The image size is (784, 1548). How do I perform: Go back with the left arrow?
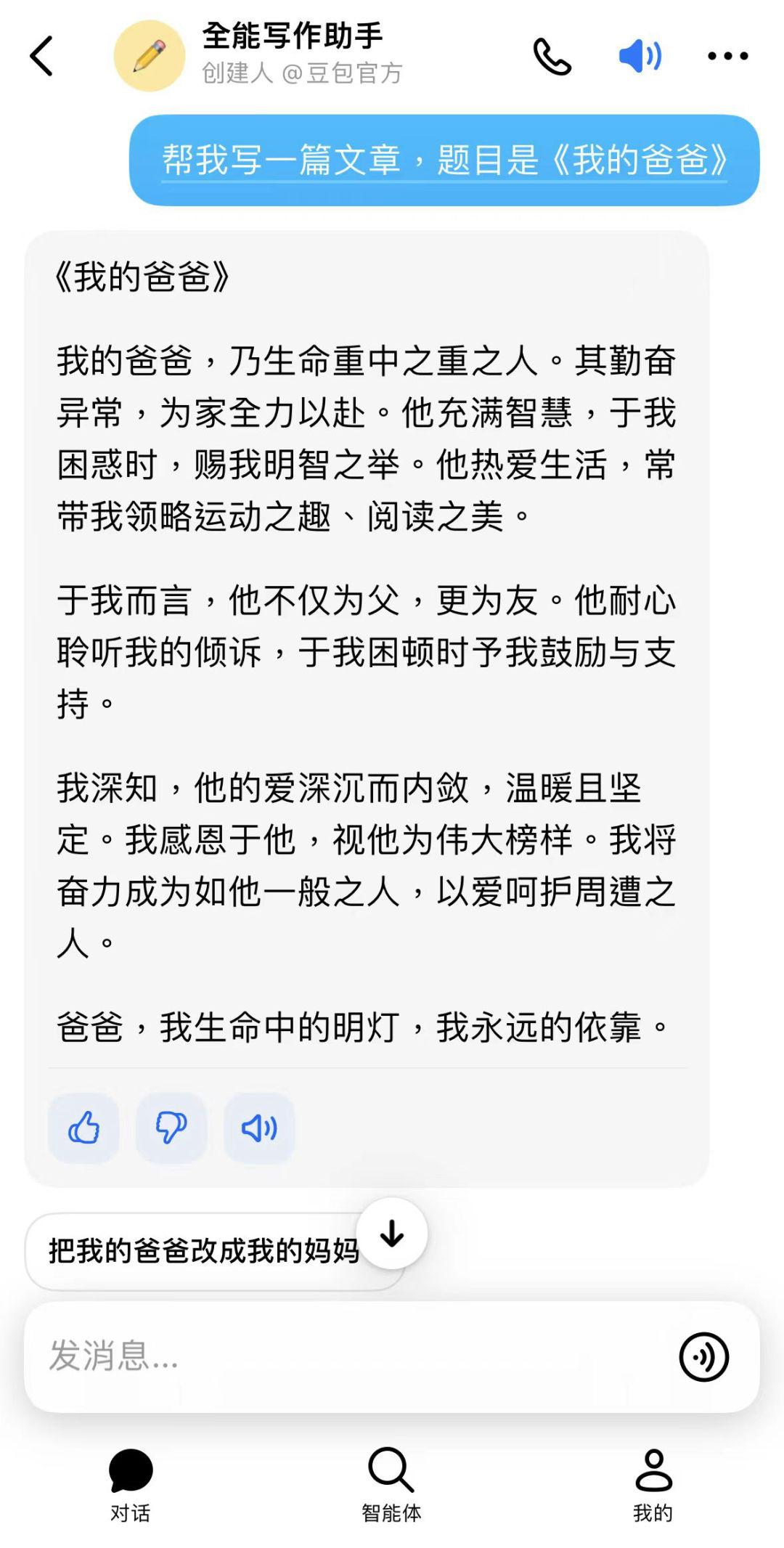(x=41, y=56)
